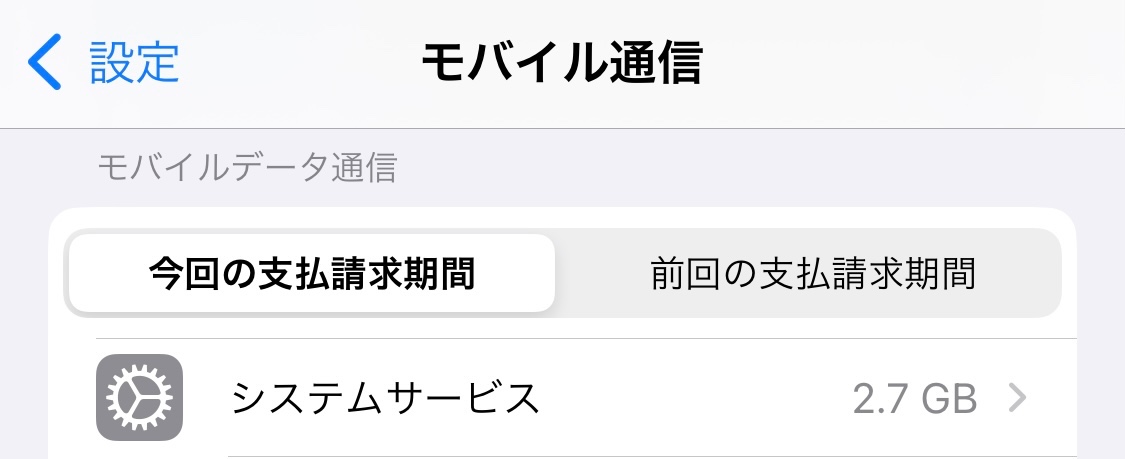Select the 今回の支払請求期間 segment

click(311, 273)
